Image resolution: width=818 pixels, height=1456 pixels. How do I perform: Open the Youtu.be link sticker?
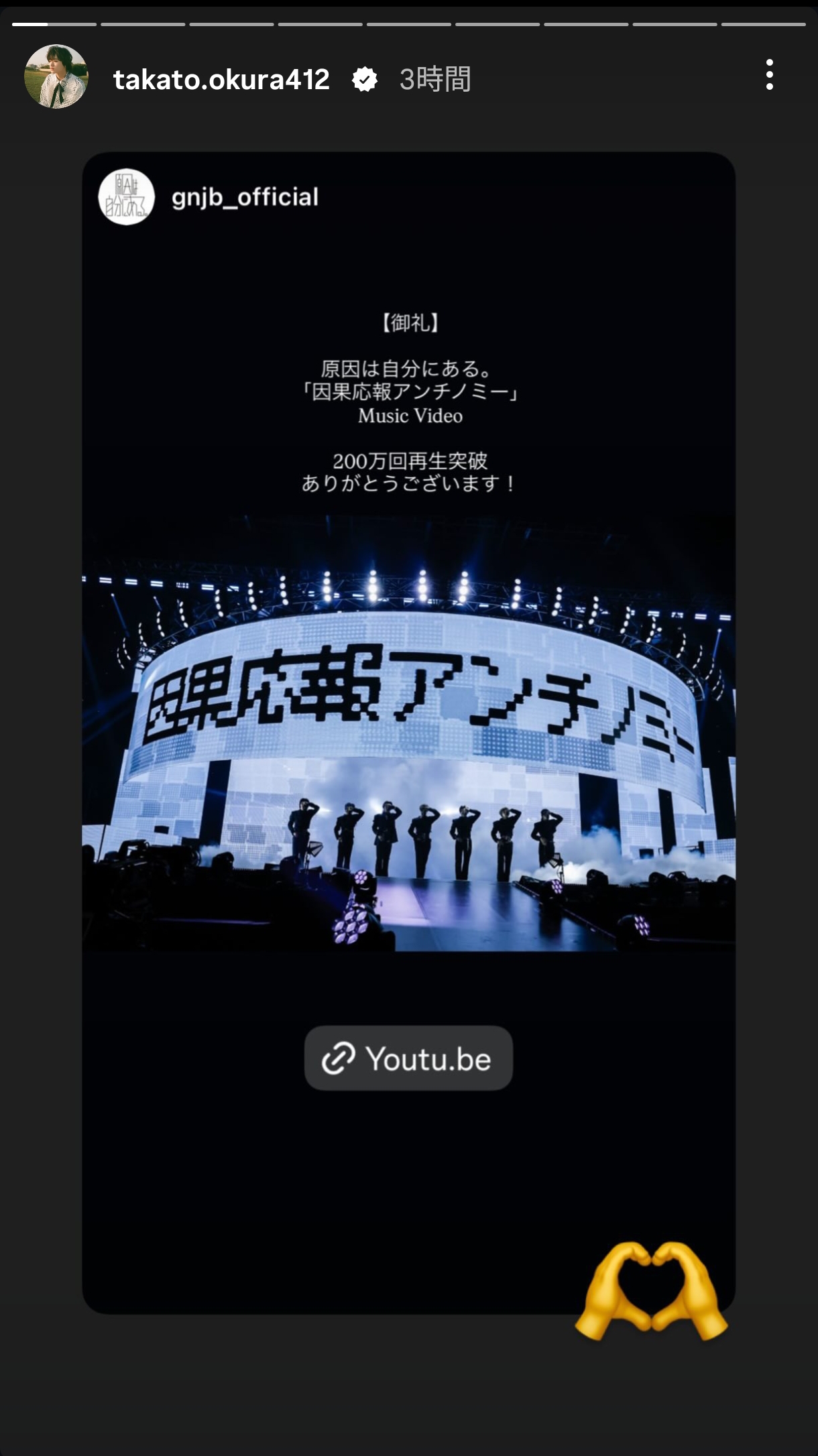pyautogui.click(x=408, y=1058)
